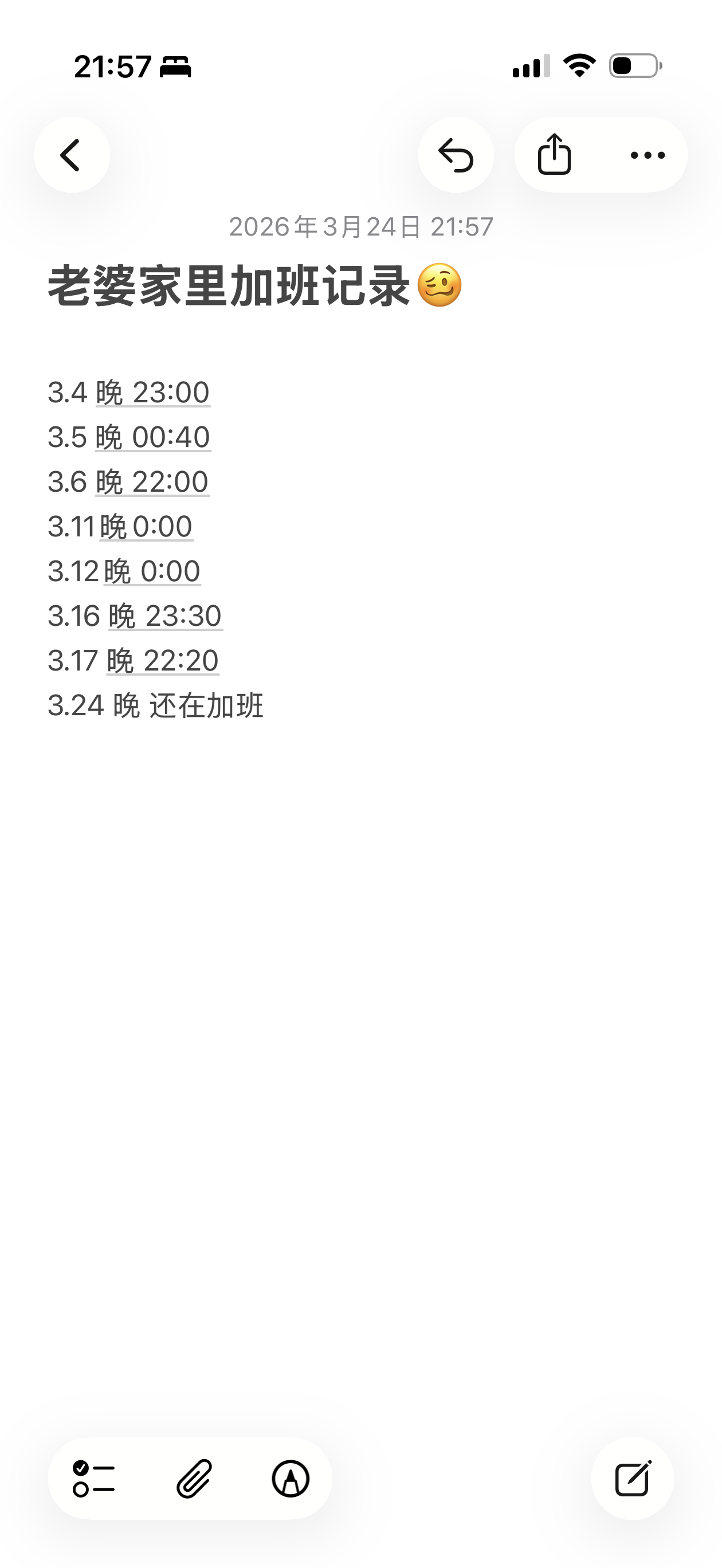
Task: Tap the three-dot more options icon
Action: (x=647, y=155)
